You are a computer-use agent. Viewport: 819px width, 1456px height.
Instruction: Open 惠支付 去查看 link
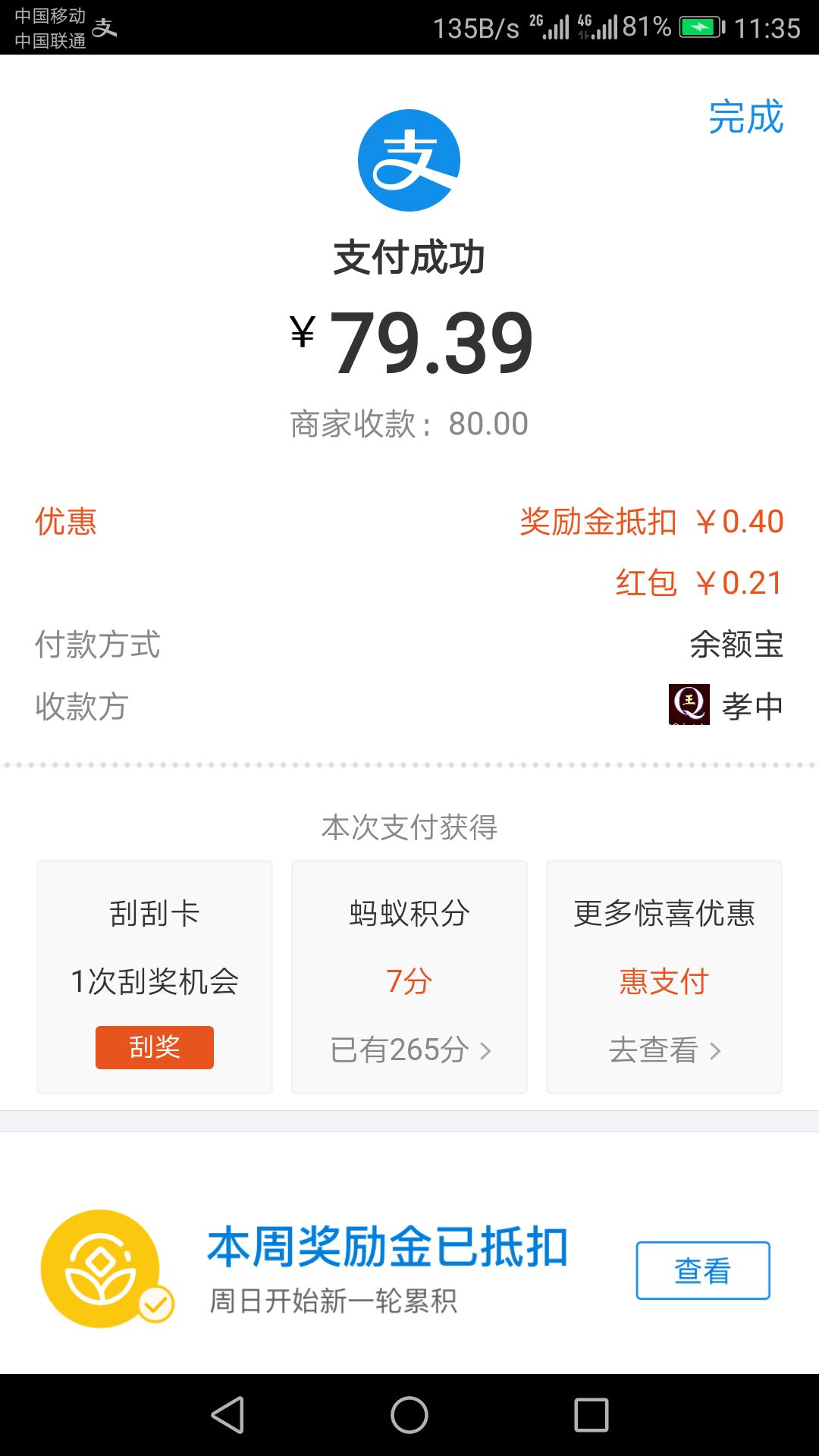pos(664,1050)
